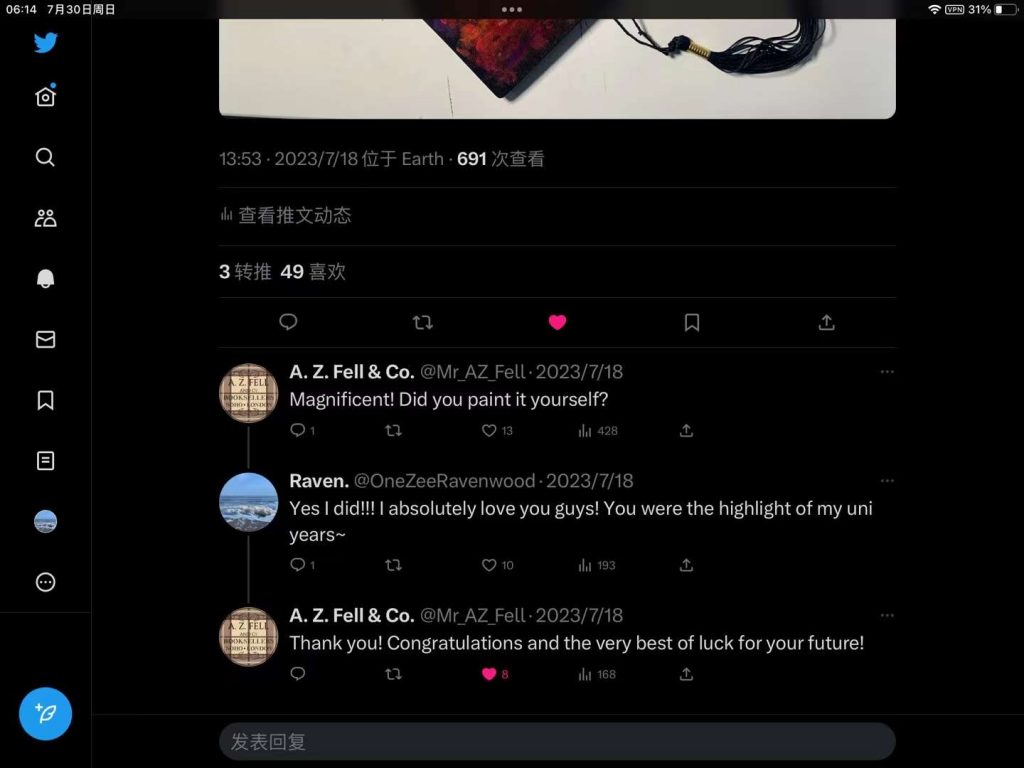Viewport: 1024px width, 768px height.
Task: Like the "Magnificent!" reply
Action: point(489,430)
